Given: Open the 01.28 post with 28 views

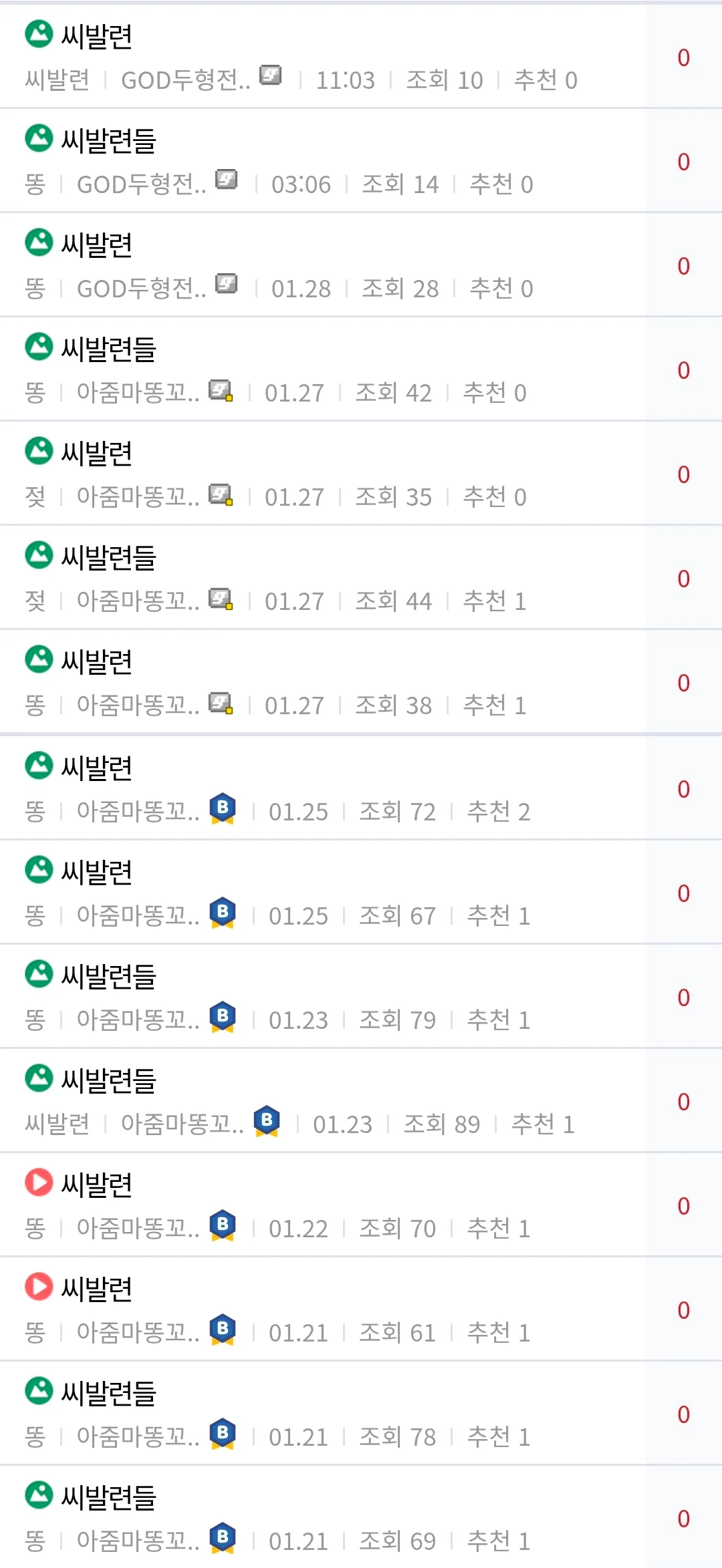Looking at the screenshot, I should click(97, 245).
